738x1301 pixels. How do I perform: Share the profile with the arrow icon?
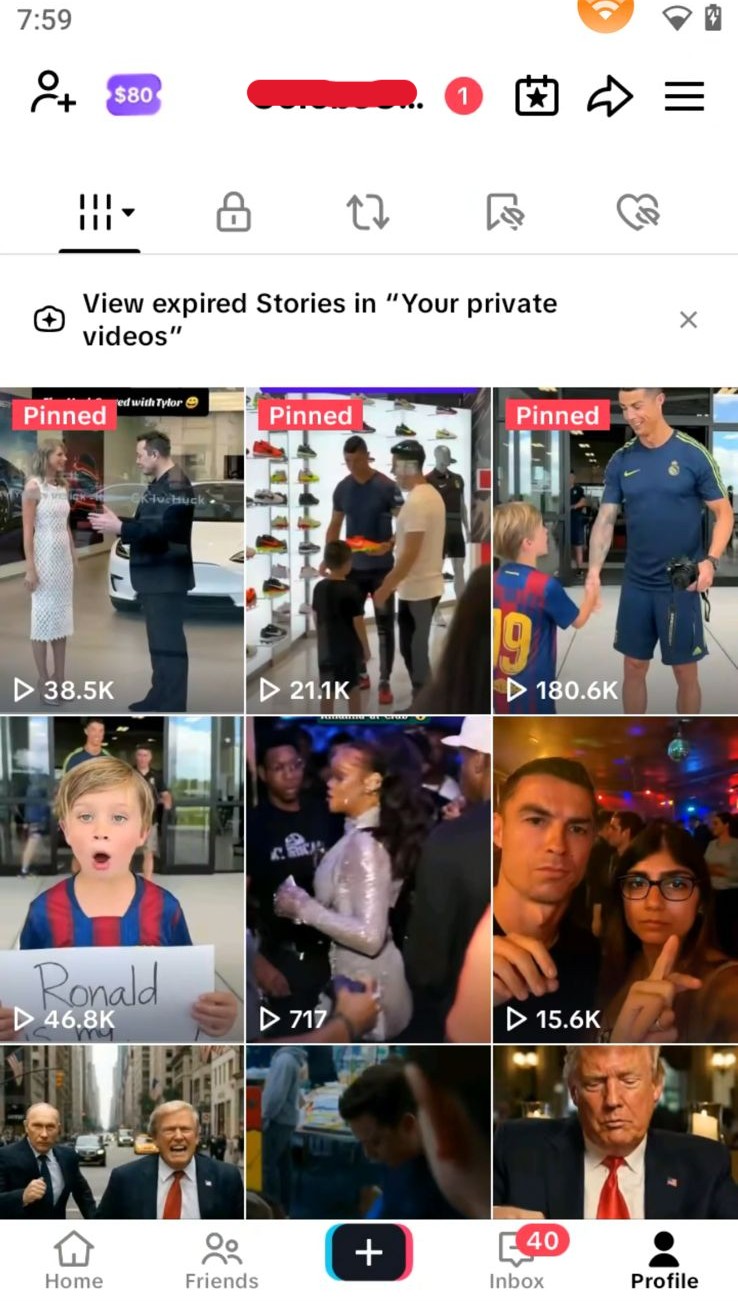click(x=609, y=96)
